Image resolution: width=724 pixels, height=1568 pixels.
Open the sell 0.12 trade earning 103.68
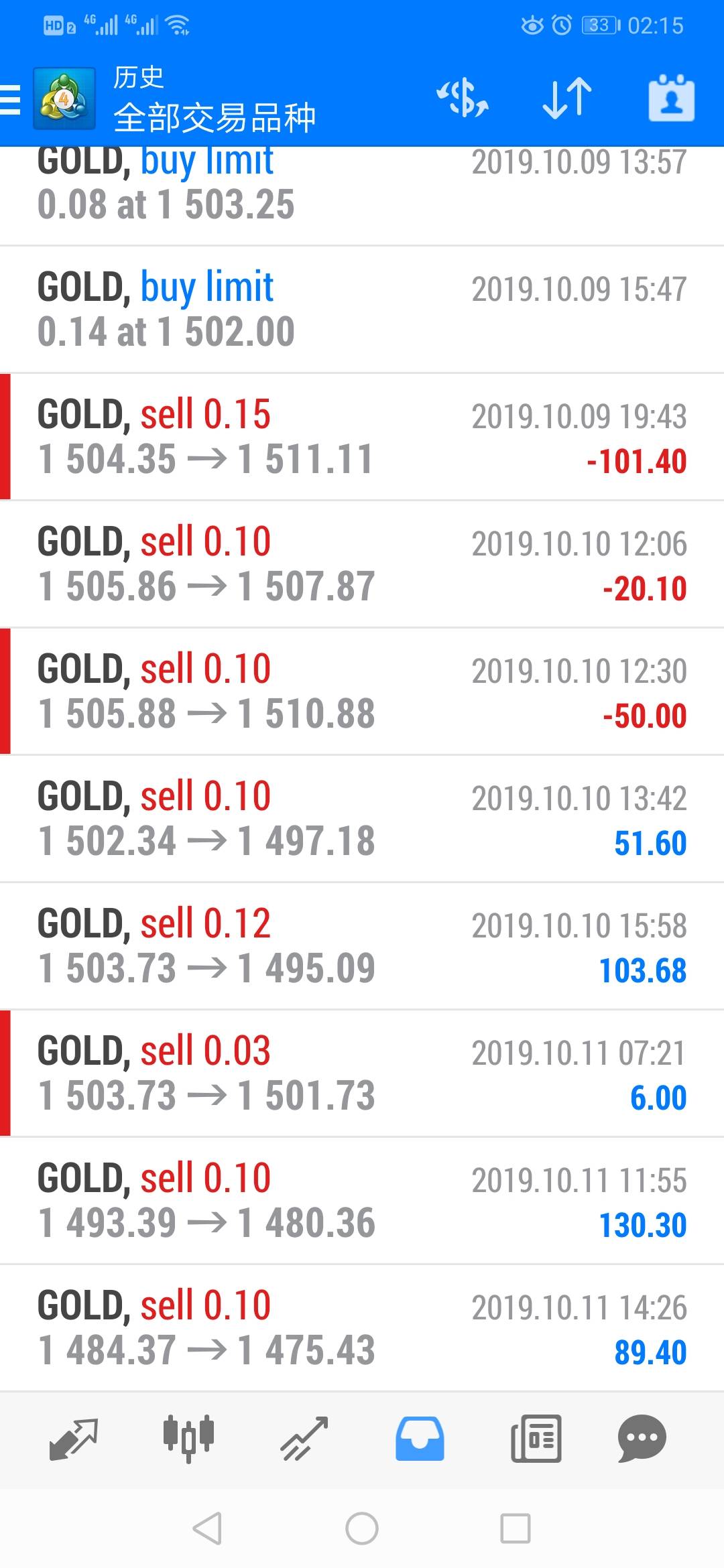point(362,946)
